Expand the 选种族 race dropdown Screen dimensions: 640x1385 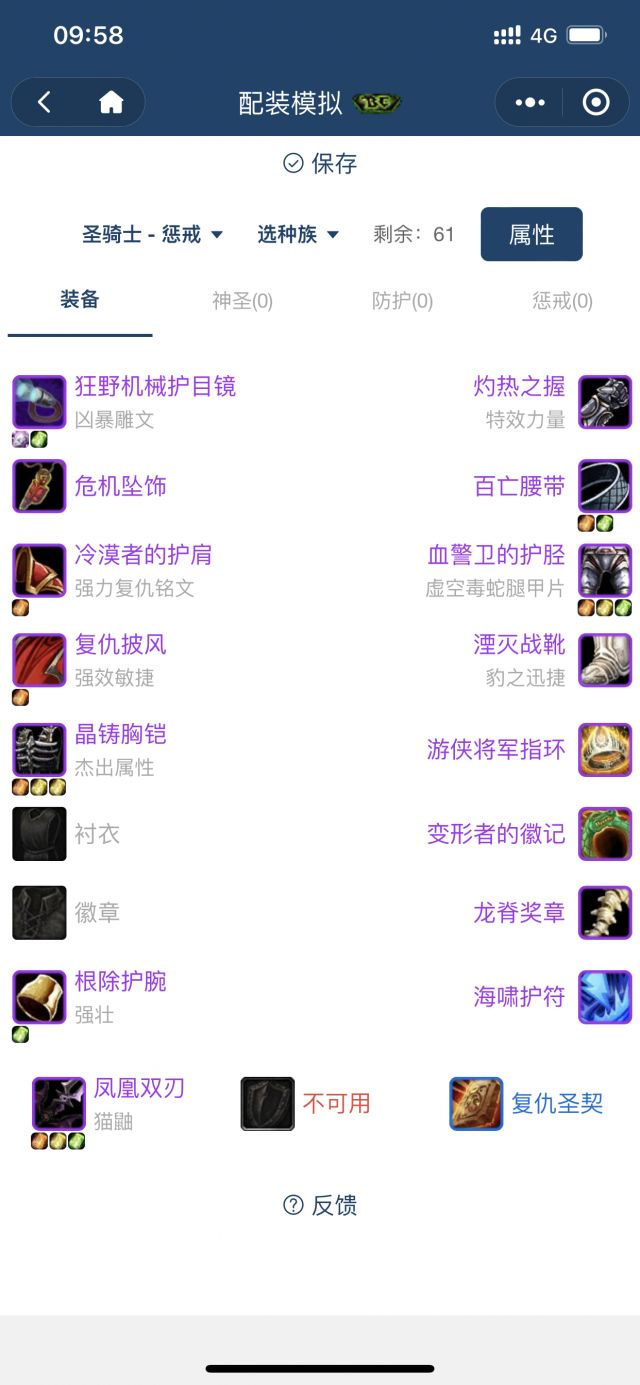pos(298,234)
